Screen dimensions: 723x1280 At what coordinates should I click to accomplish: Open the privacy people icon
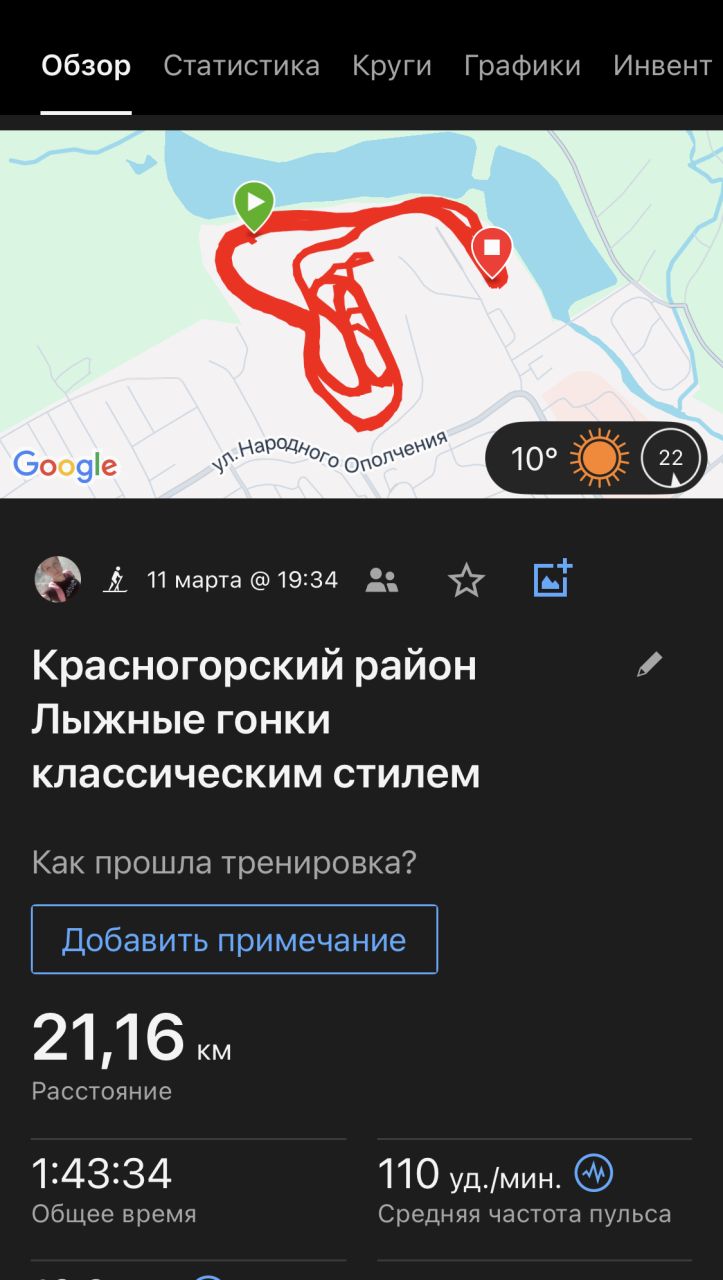[x=382, y=580]
